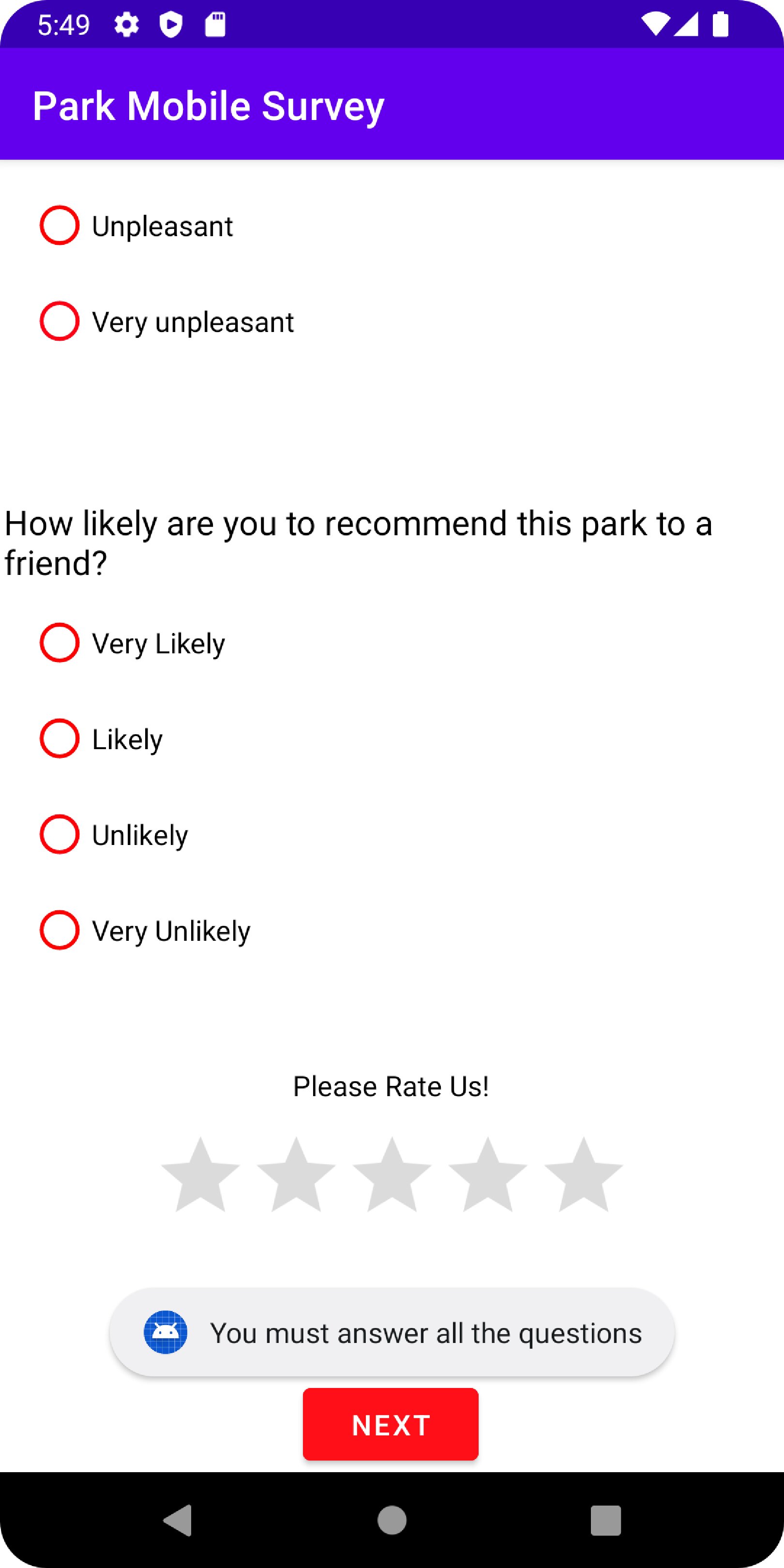Select the Unpleasant option
Screen dimensions: 784x1568
(x=60, y=226)
